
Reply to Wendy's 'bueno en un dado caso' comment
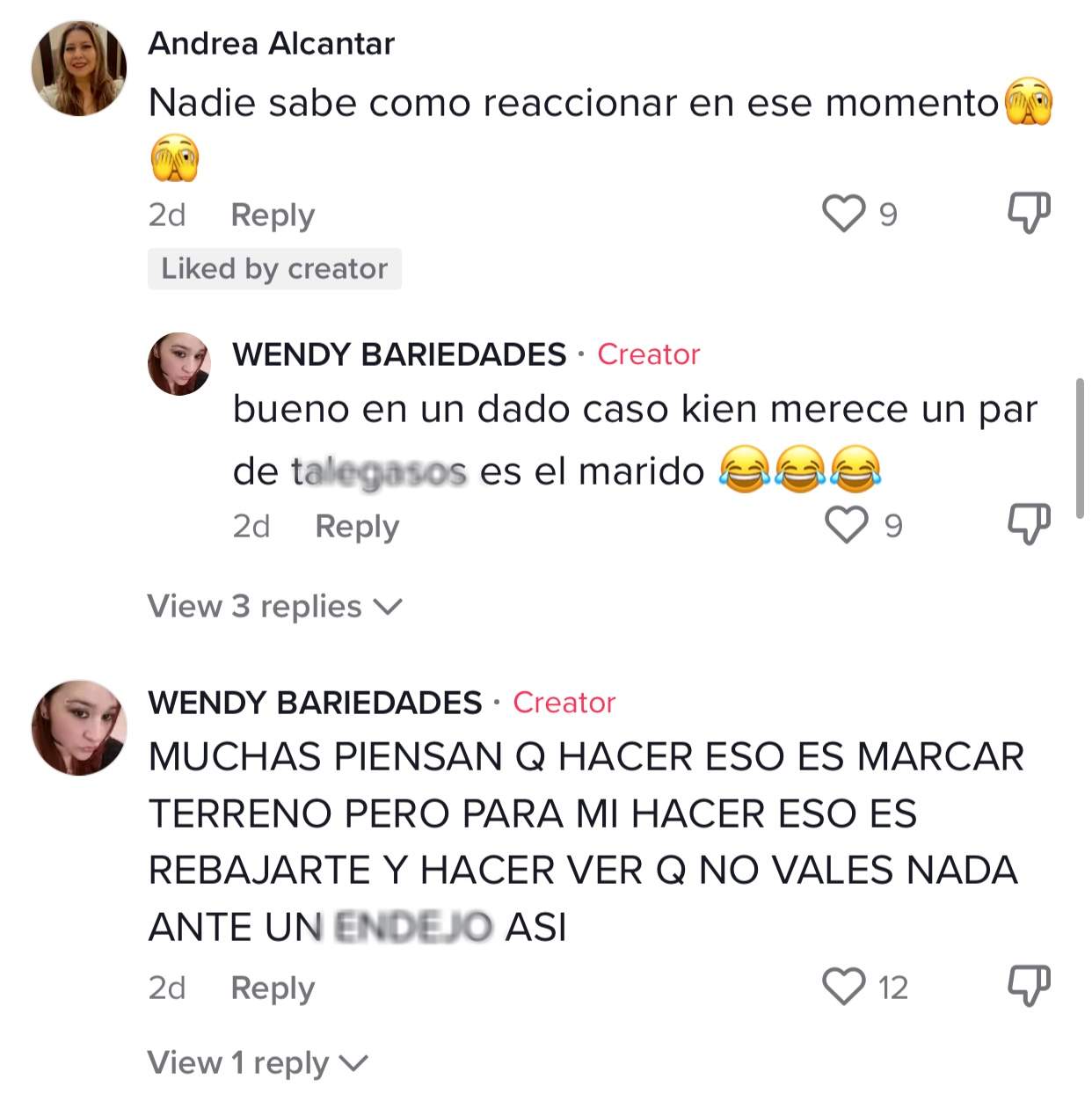[x=356, y=526]
